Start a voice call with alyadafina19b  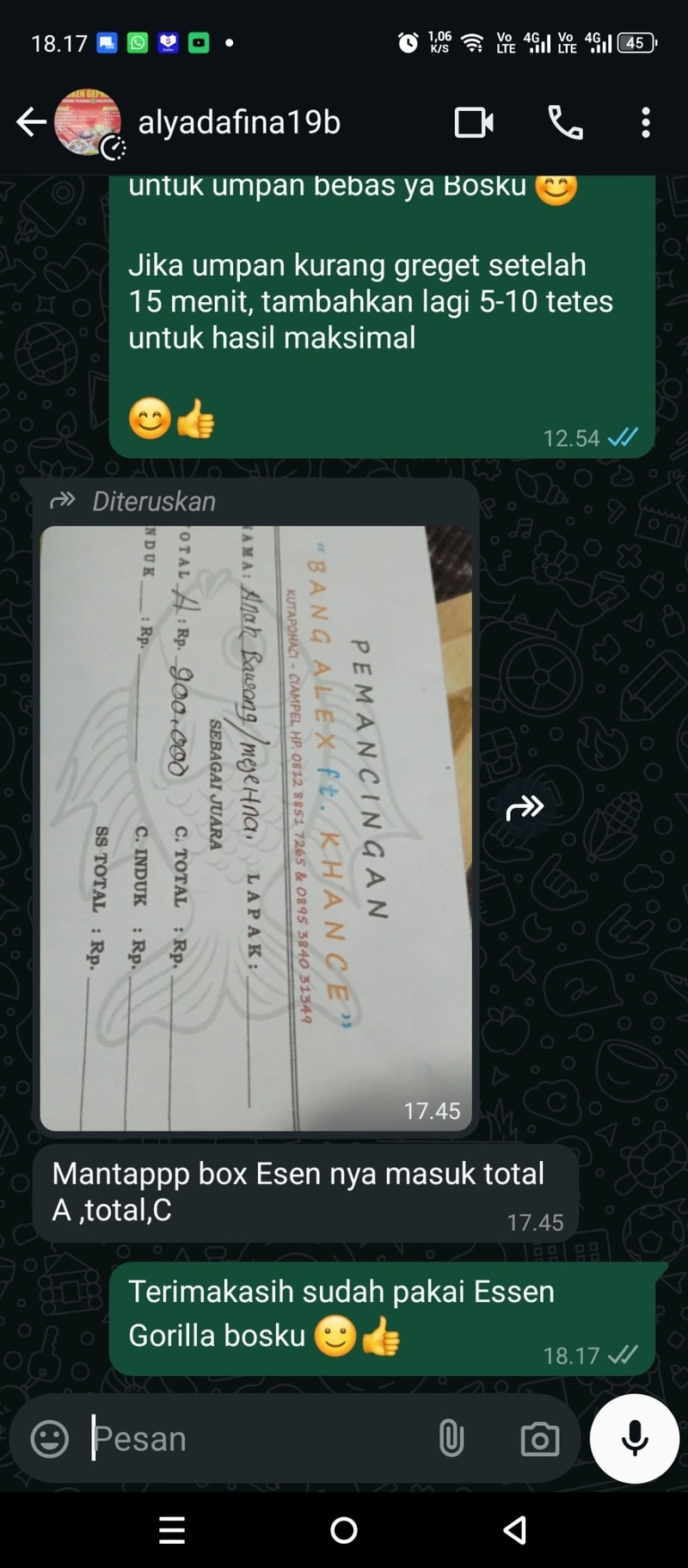tap(565, 122)
